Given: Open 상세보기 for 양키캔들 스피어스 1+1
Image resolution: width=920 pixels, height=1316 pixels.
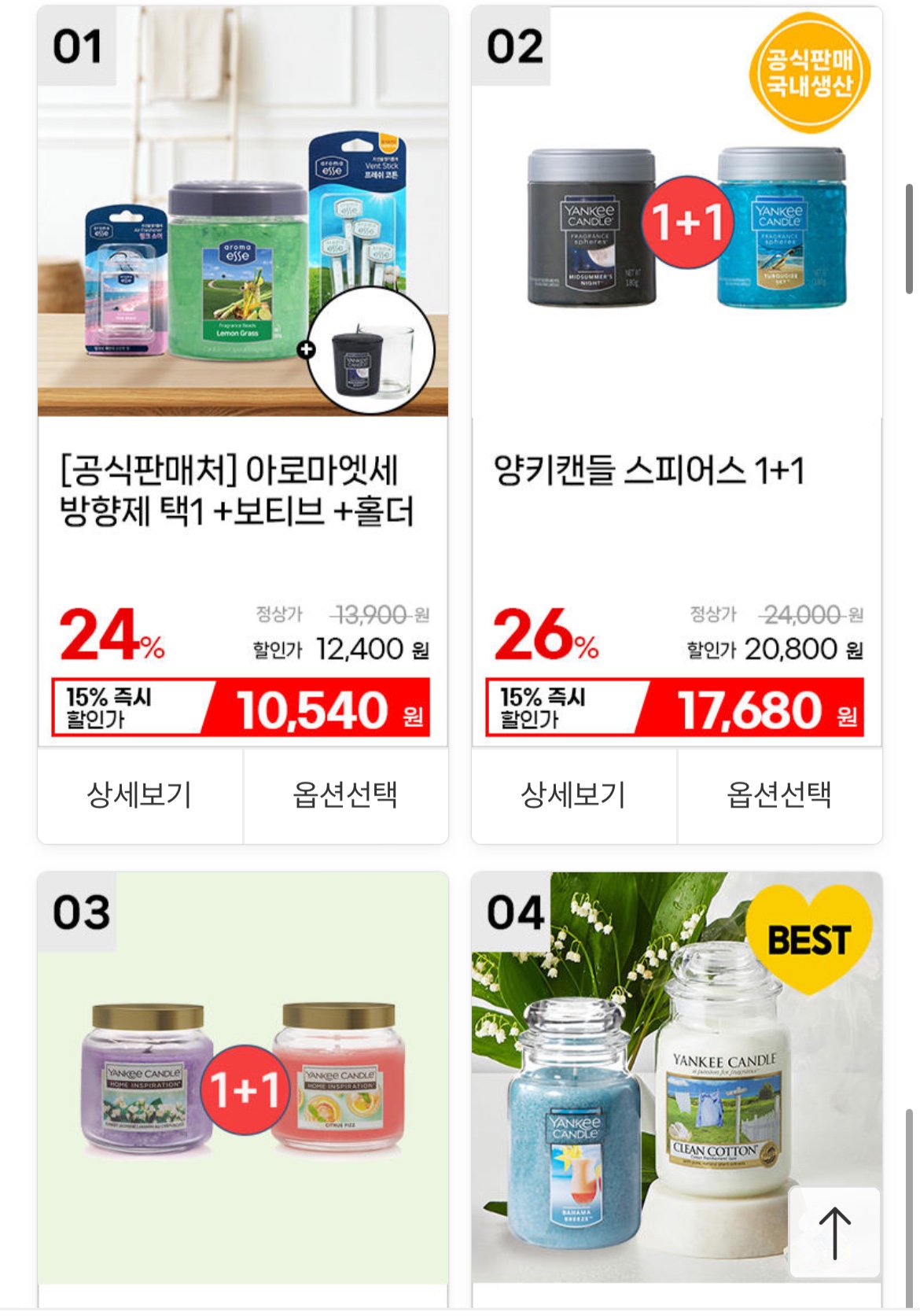Looking at the screenshot, I should pyautogui.click(x=574, y=794).
